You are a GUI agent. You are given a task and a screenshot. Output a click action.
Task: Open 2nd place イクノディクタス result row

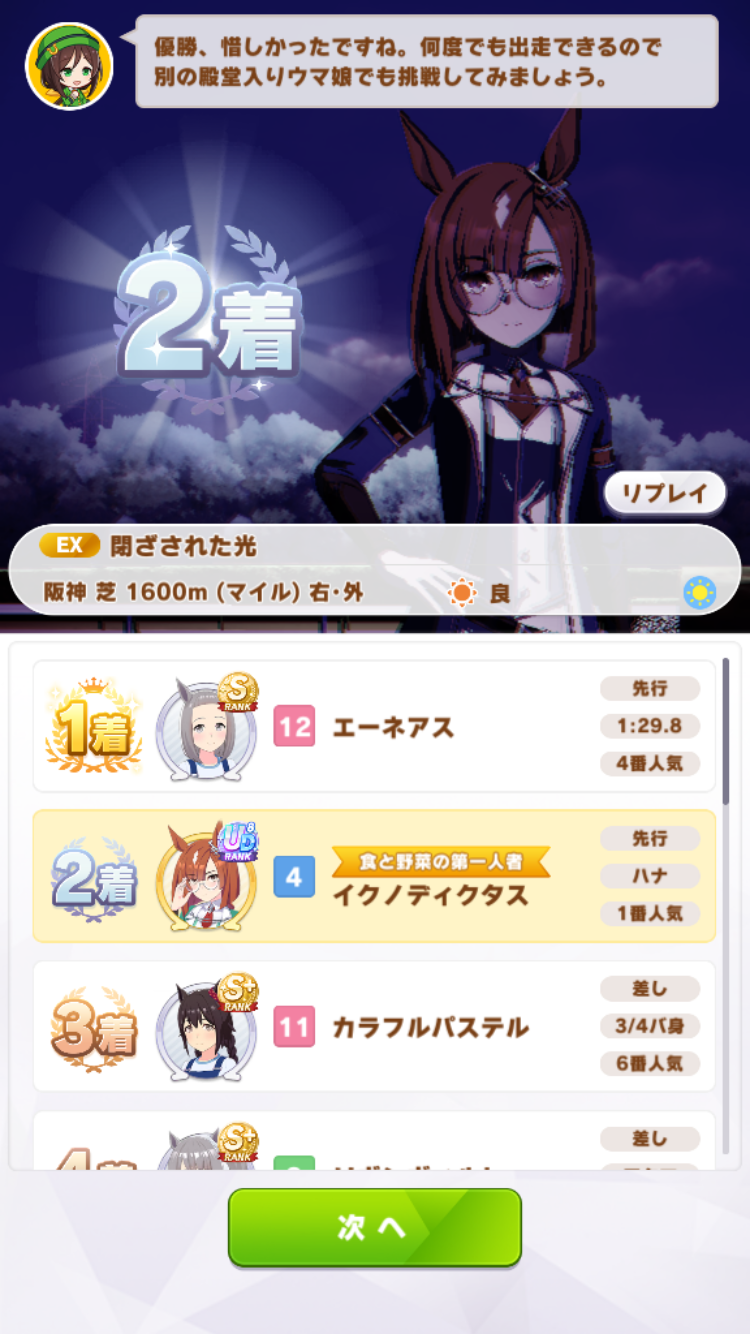(375, 877)
